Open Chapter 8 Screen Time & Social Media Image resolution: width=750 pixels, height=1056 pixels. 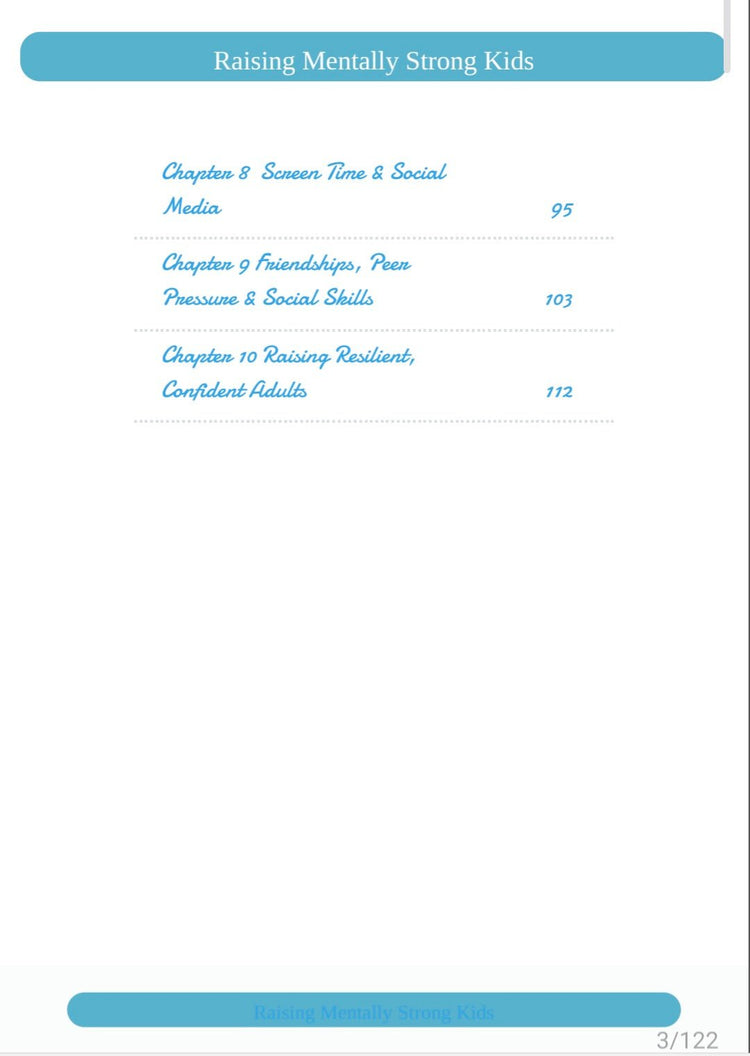(x=304, y=173)
